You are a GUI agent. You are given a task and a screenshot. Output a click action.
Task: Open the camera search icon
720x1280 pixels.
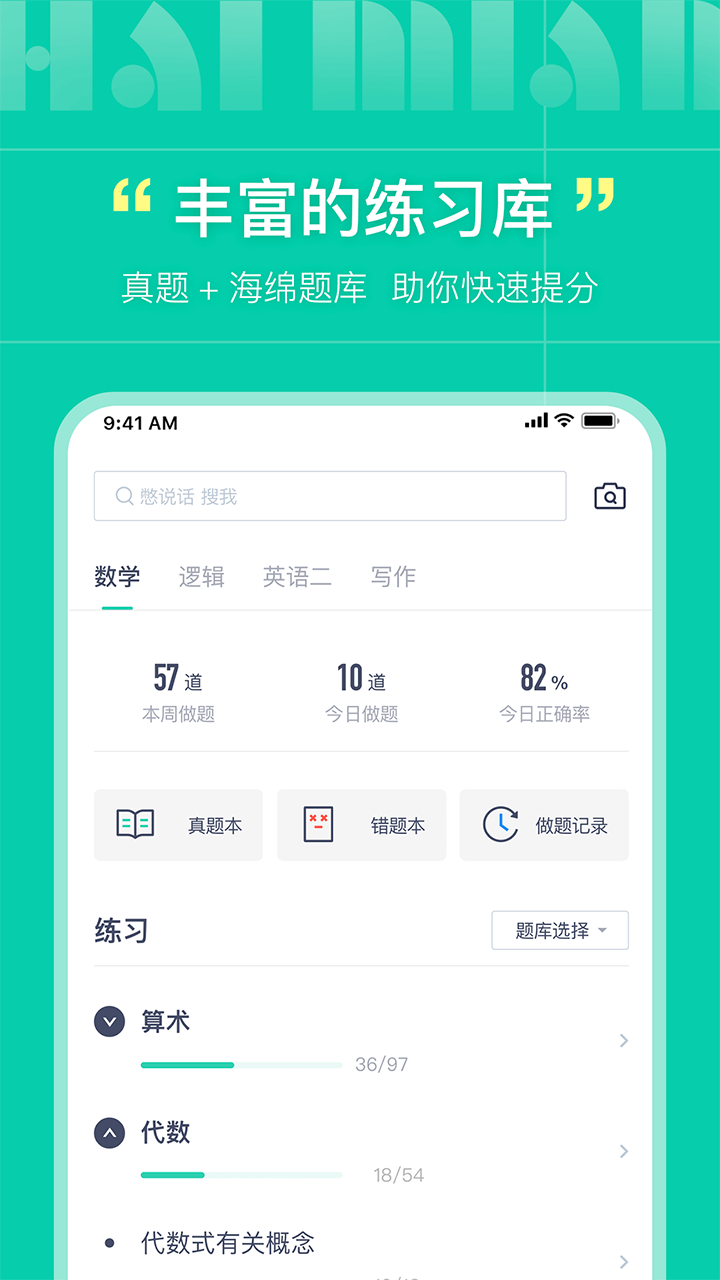609,496
